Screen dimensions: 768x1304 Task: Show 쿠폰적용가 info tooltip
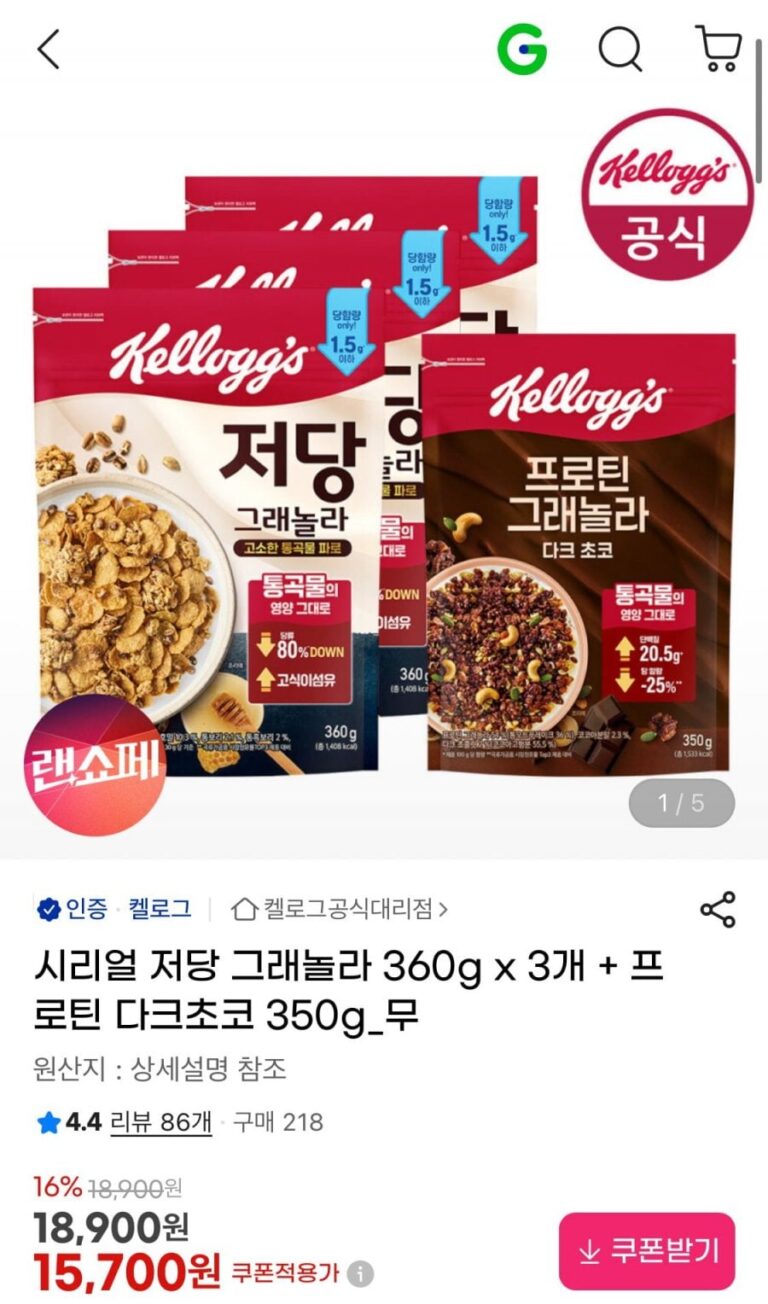point(361,1274)
